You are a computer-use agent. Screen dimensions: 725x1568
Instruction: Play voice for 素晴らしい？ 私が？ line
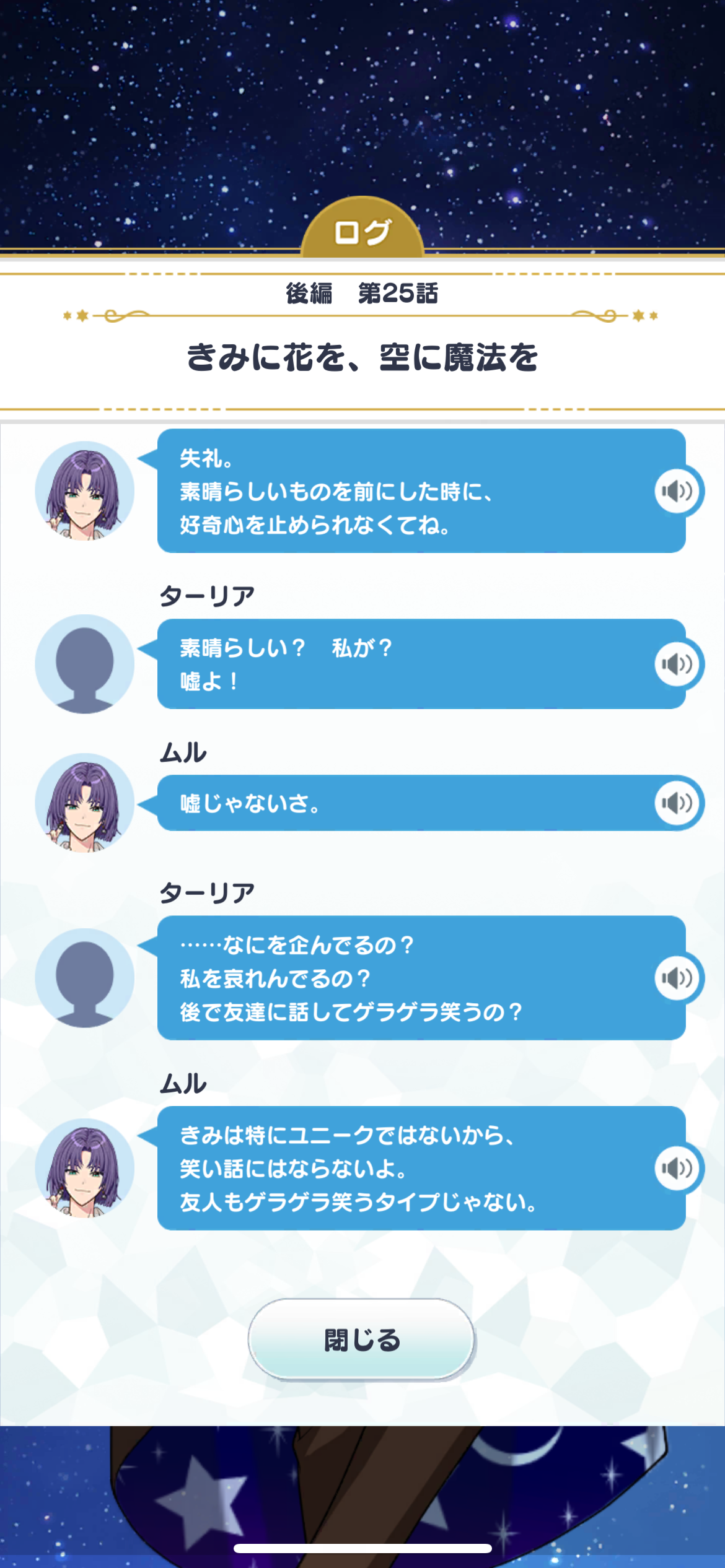tap(677, 664)
